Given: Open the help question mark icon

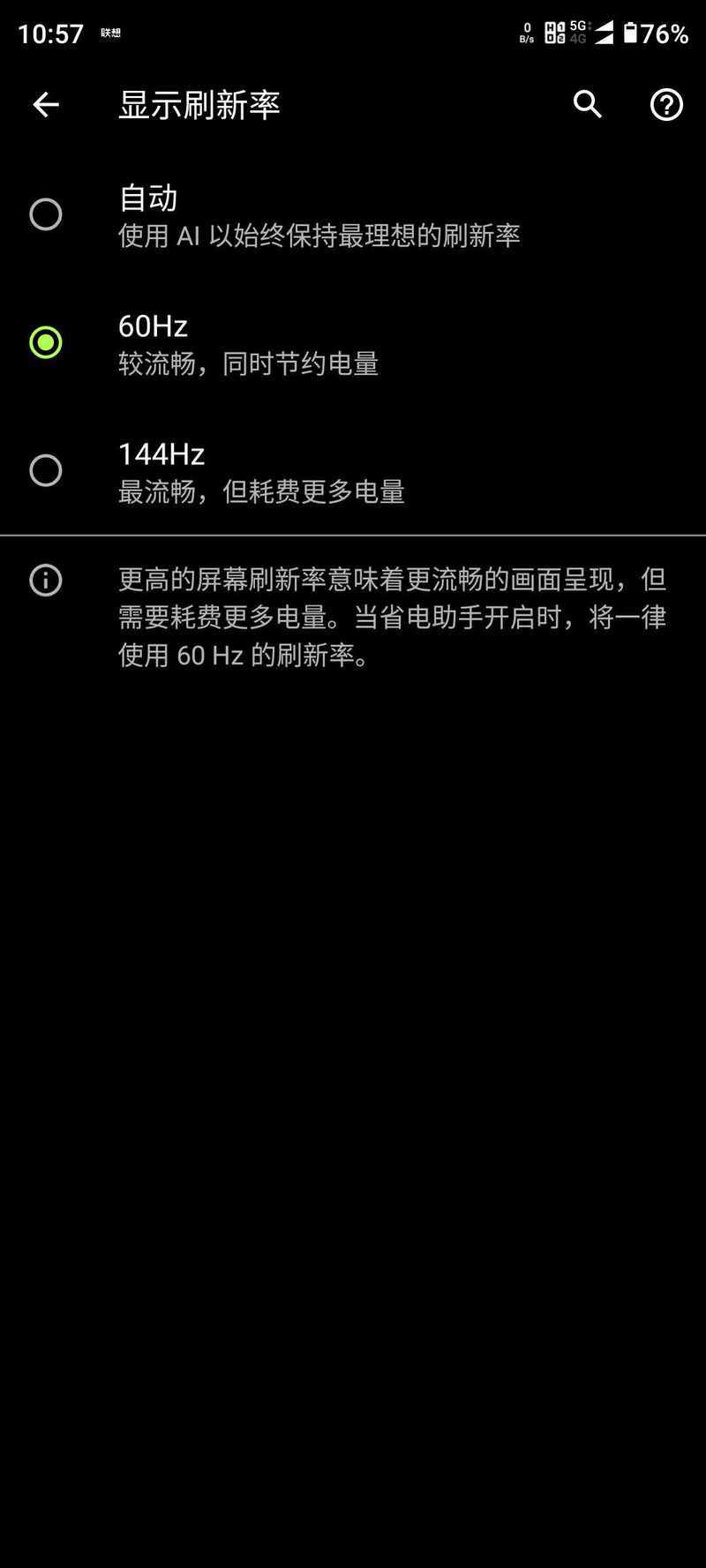Looking at the screenshot, I should 666,105.
